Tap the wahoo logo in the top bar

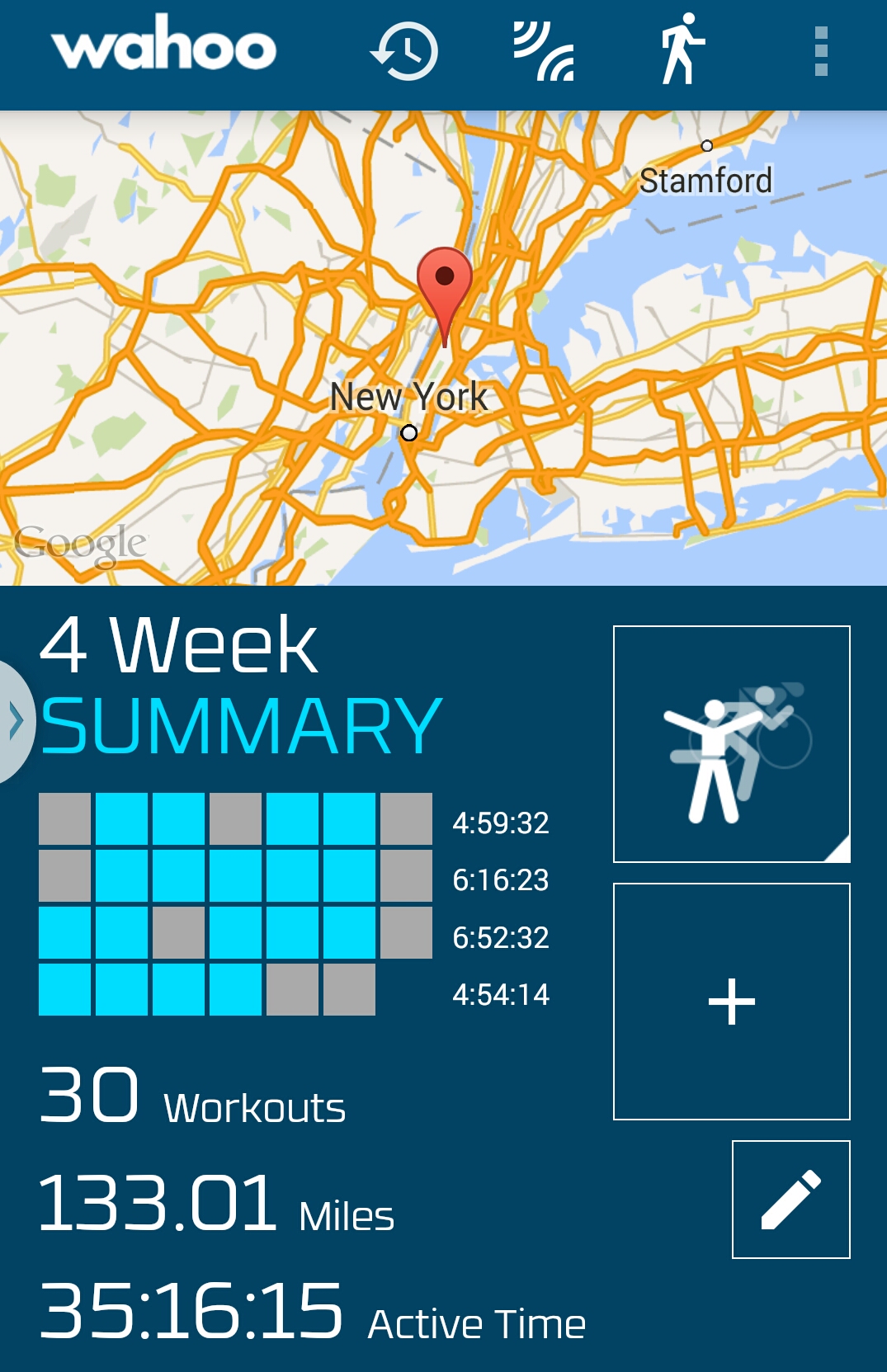163,45
